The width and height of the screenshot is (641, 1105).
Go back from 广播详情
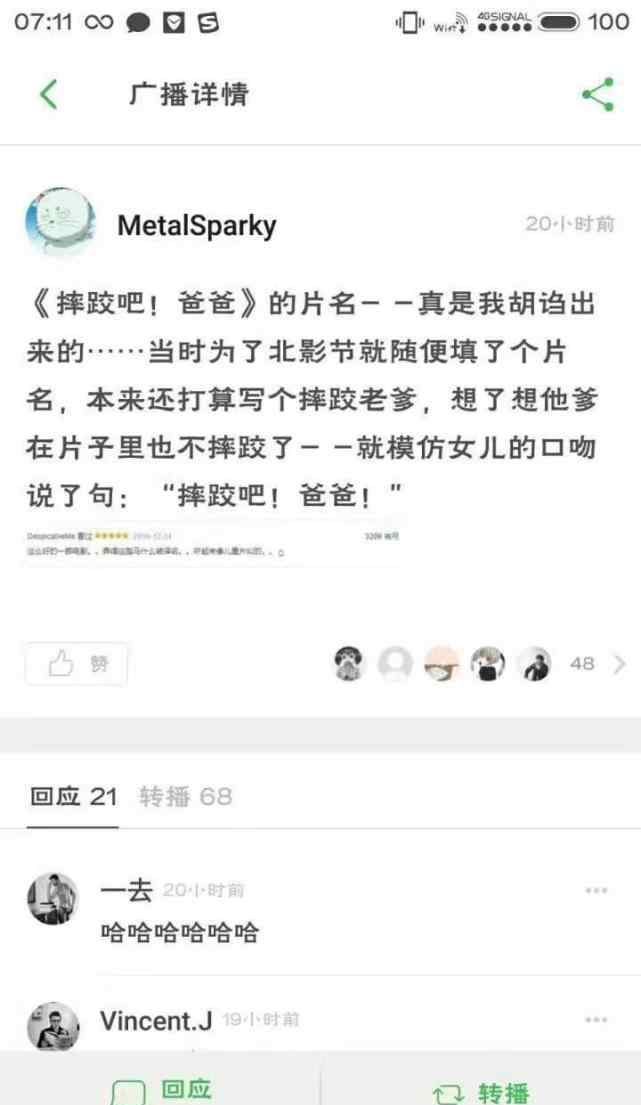coord(49,94)
